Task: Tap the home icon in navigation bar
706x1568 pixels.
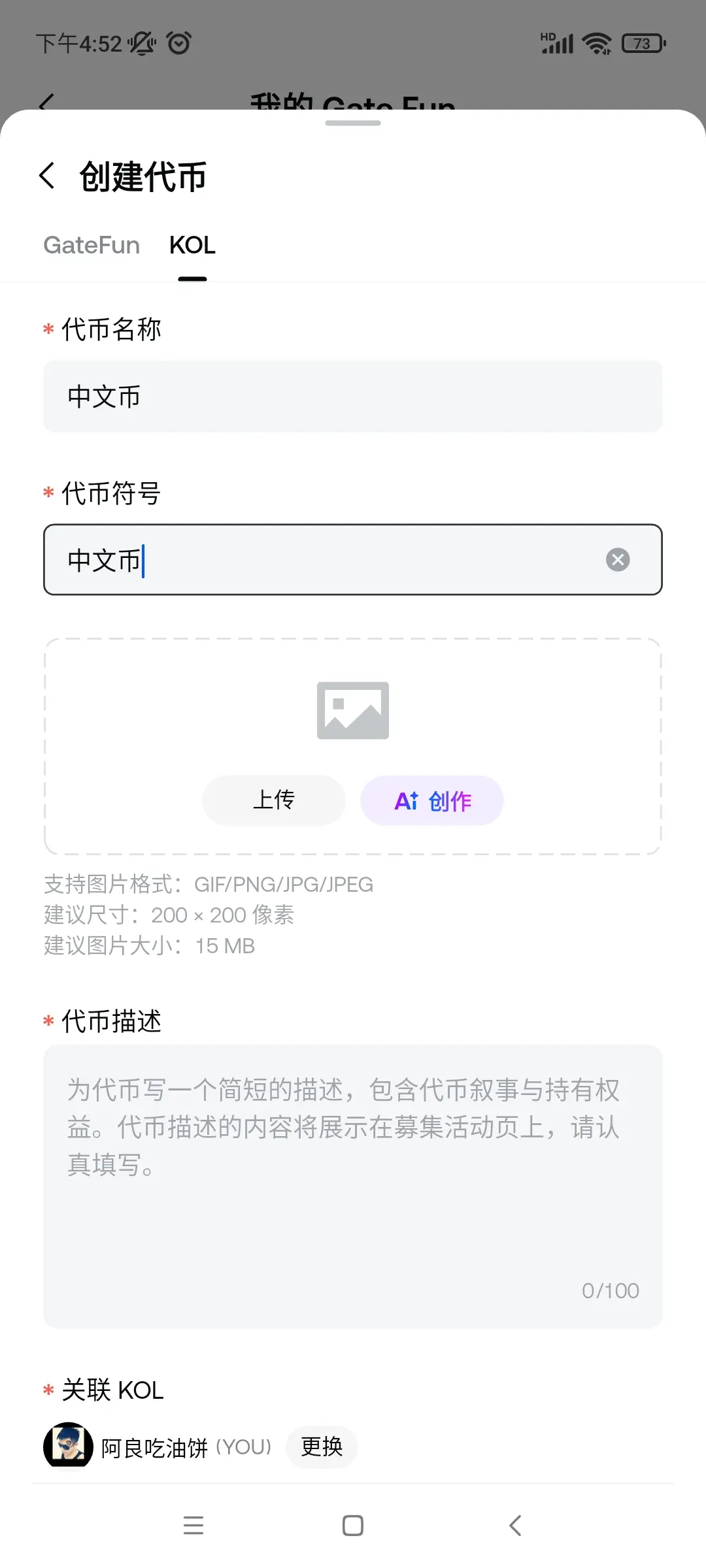Action: click(x=352, y=1526)
